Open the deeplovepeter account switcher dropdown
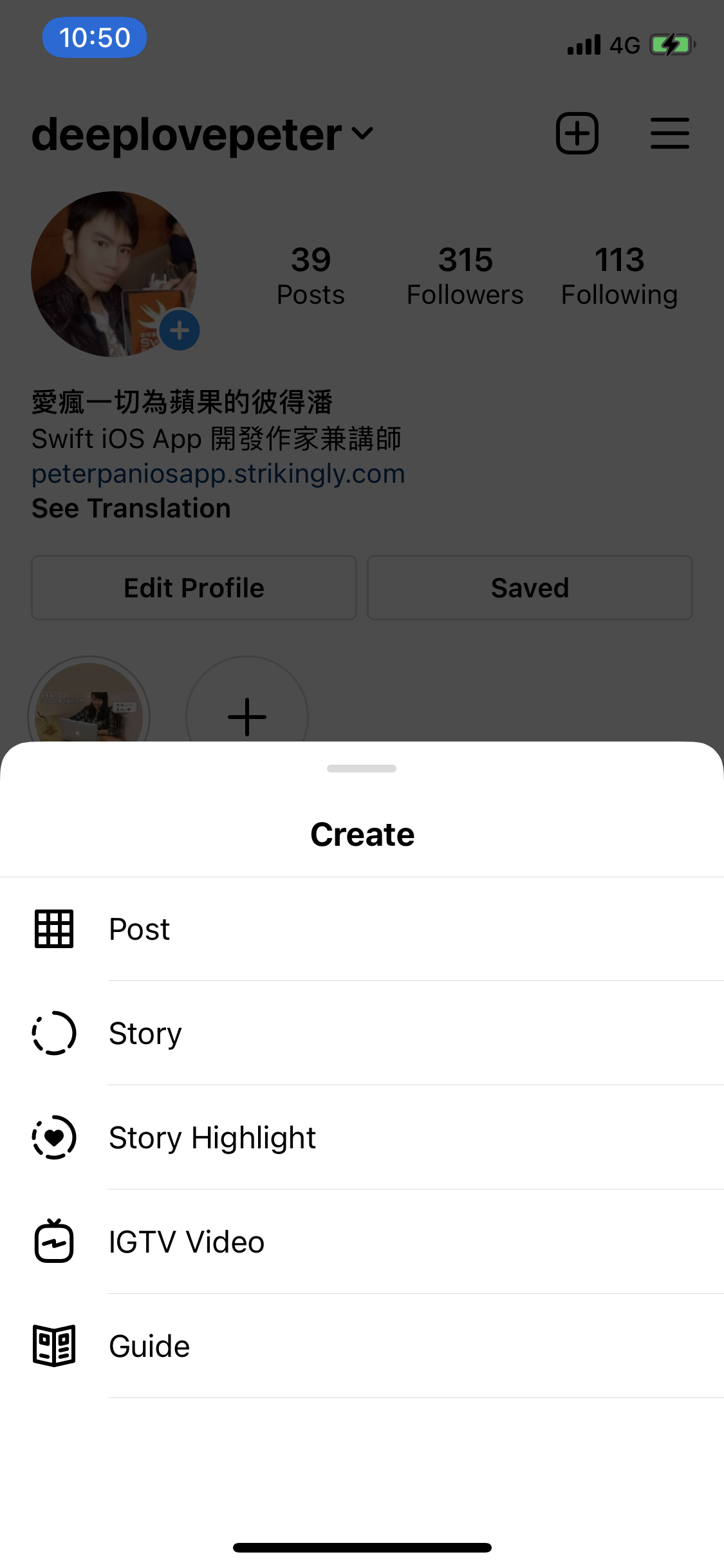Screen dimensions: 724x1568 point(361,133)
